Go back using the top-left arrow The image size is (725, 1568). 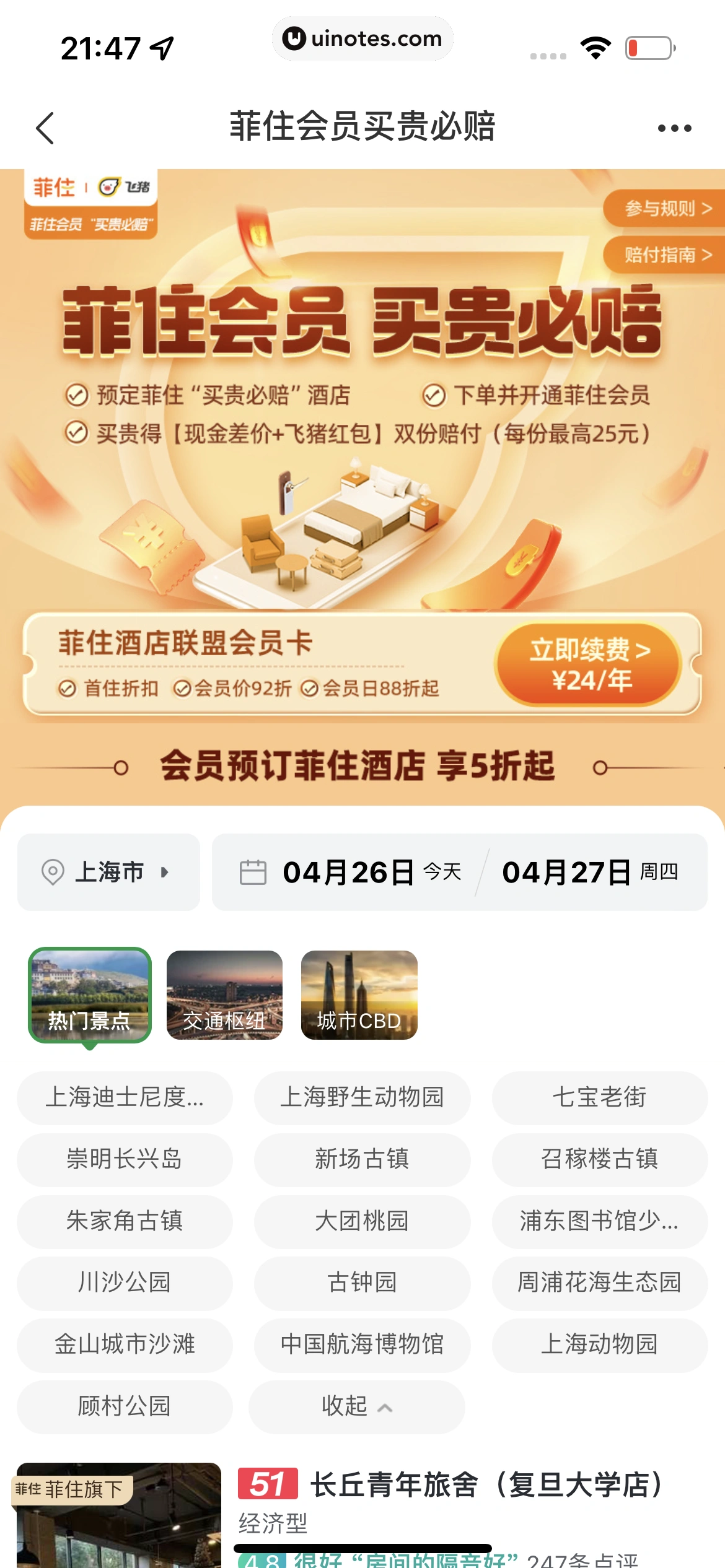pos(45,128)
